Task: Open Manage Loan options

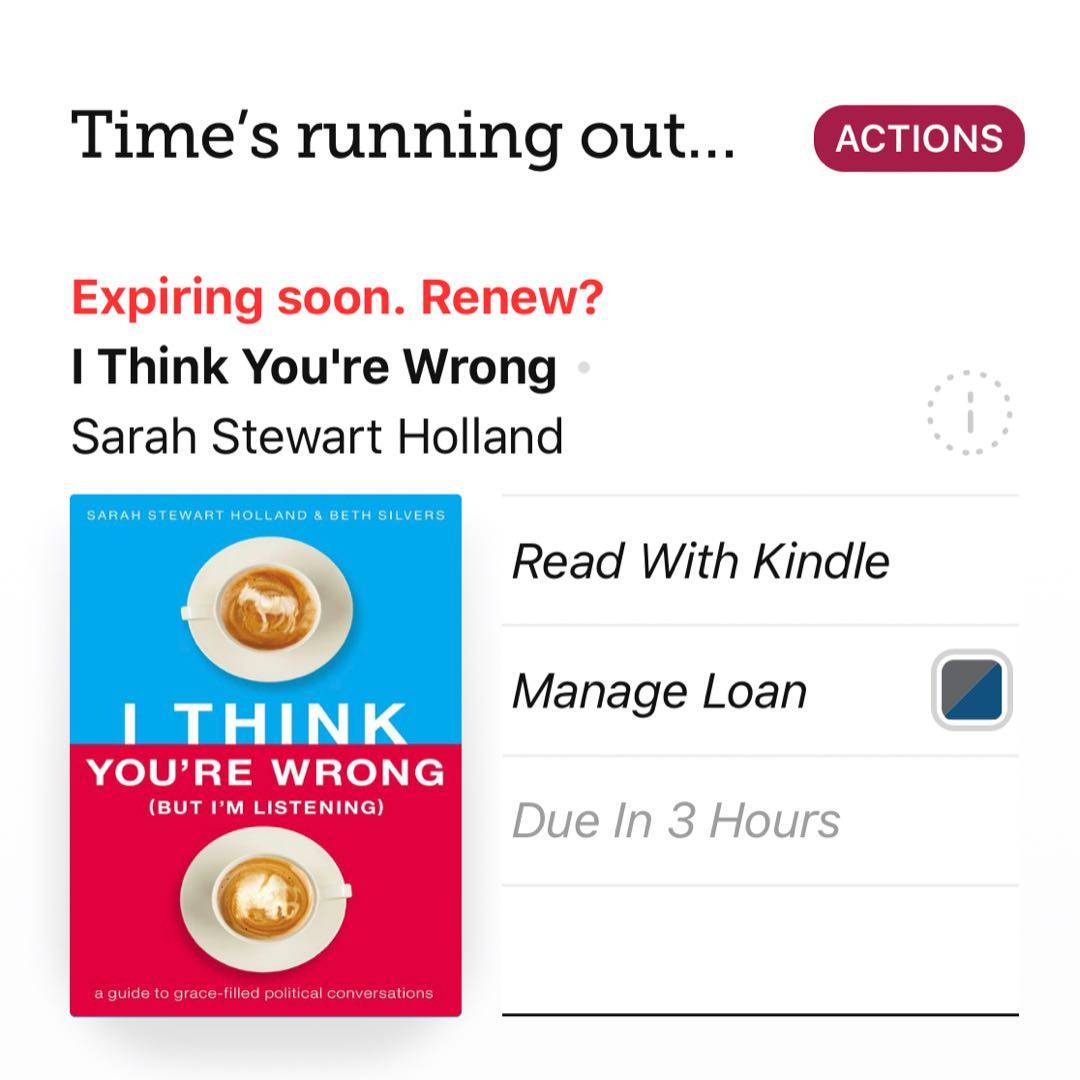Action: pos(660,691)
